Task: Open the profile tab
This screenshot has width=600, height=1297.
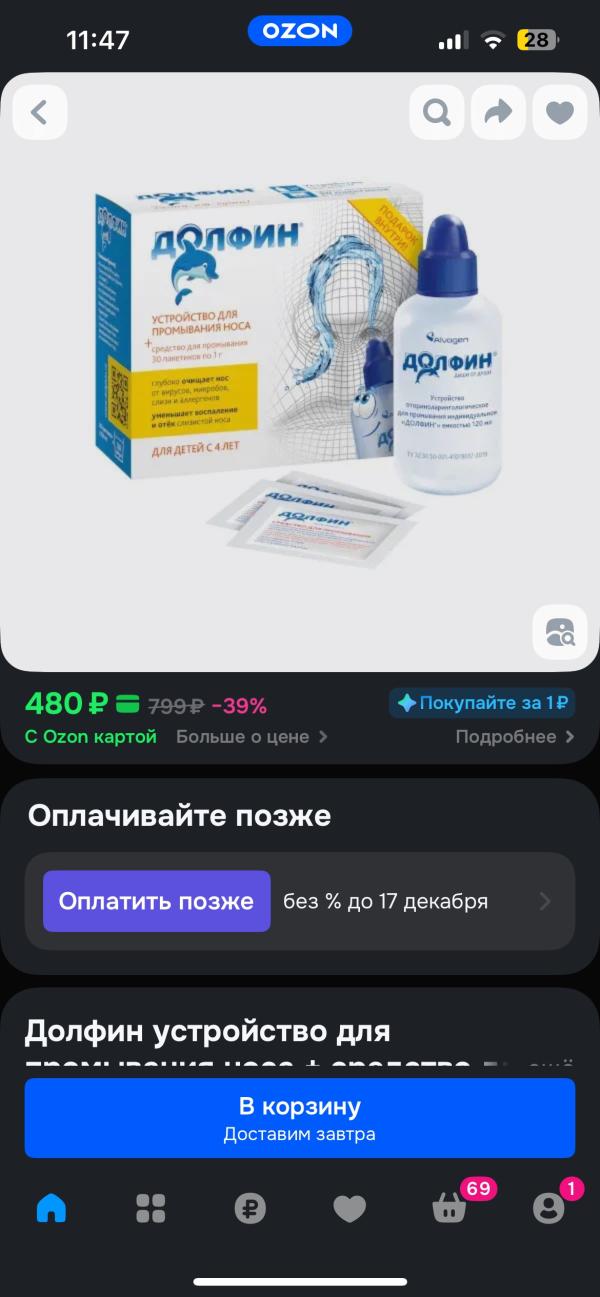Action: [548, 1208]
